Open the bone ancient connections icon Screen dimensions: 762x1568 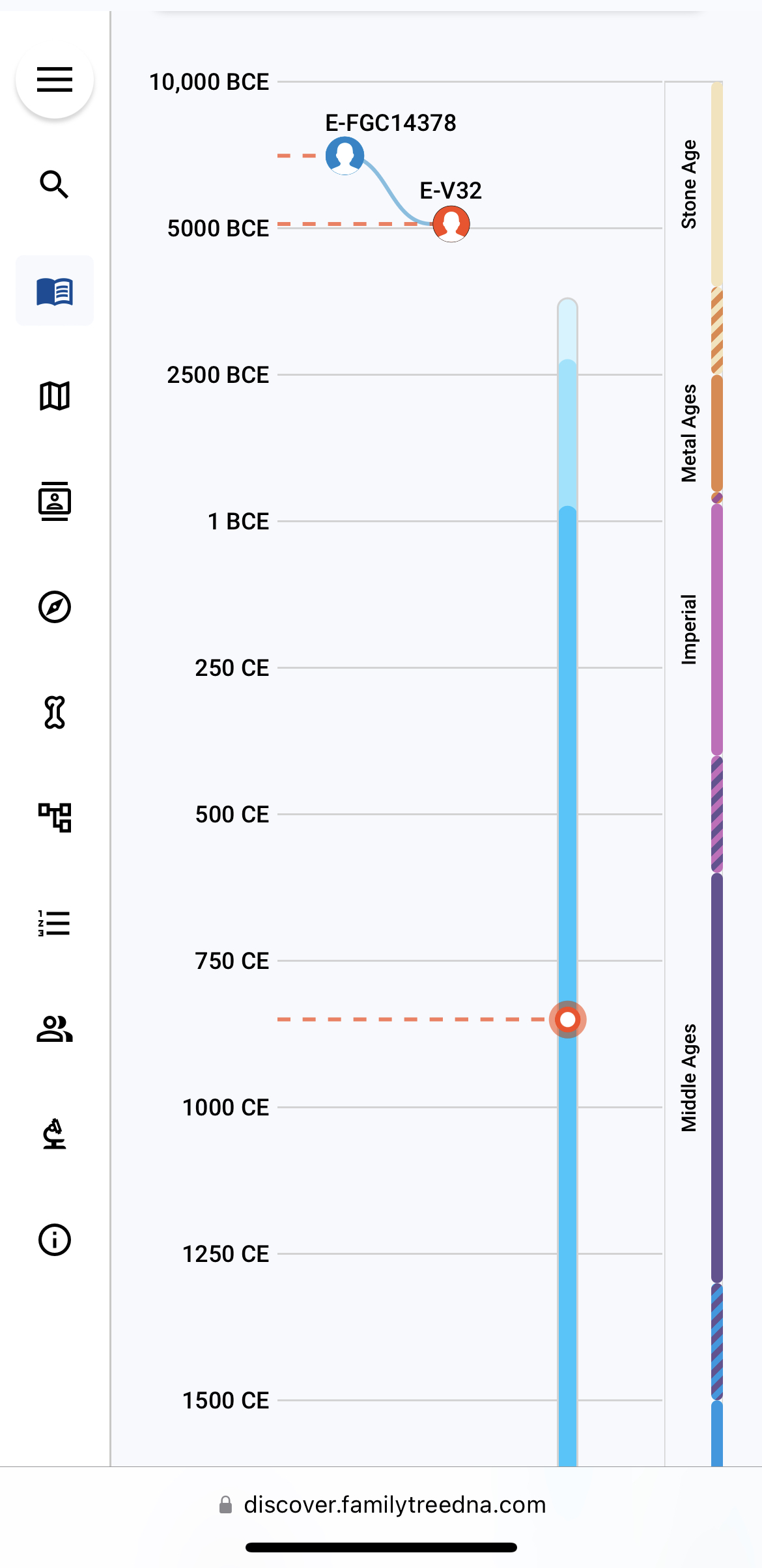[55, 712]
